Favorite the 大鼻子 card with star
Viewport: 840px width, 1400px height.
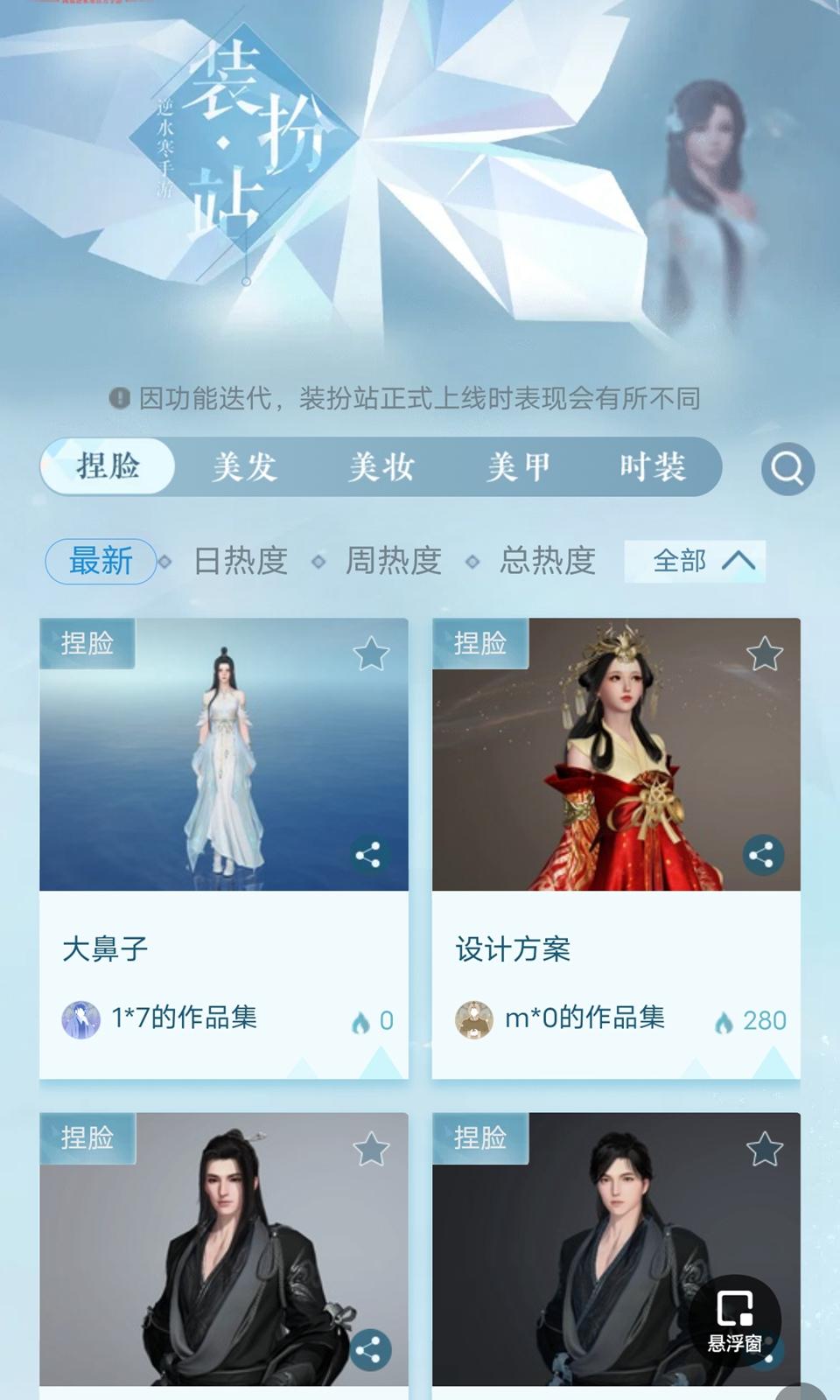click(371, 654)
